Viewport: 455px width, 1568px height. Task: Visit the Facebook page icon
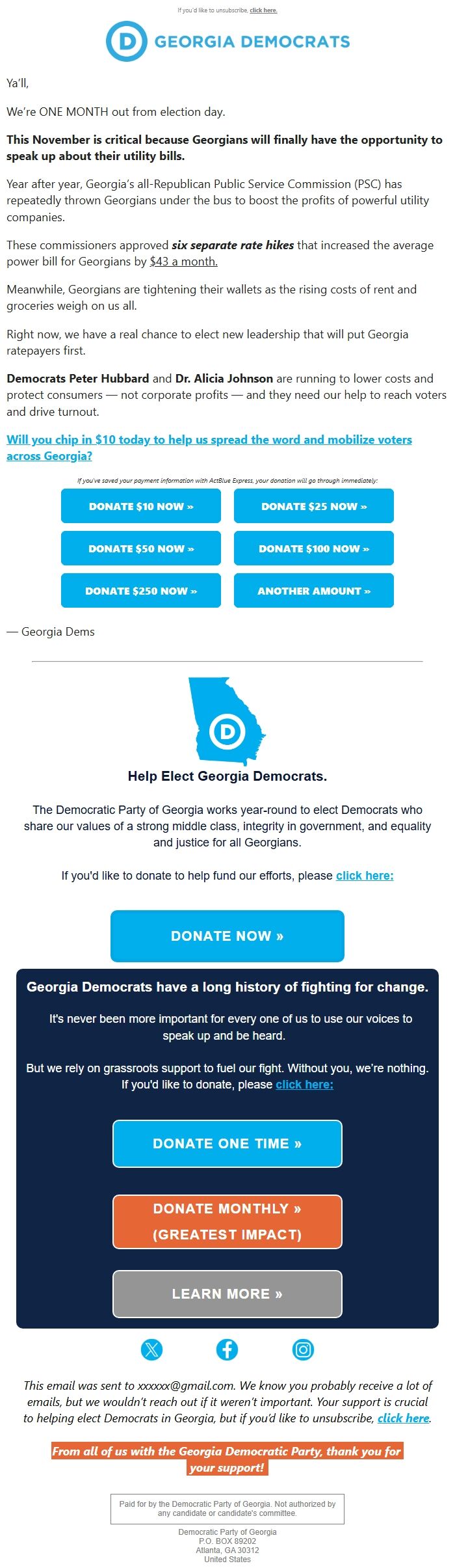coord(227,1350)
